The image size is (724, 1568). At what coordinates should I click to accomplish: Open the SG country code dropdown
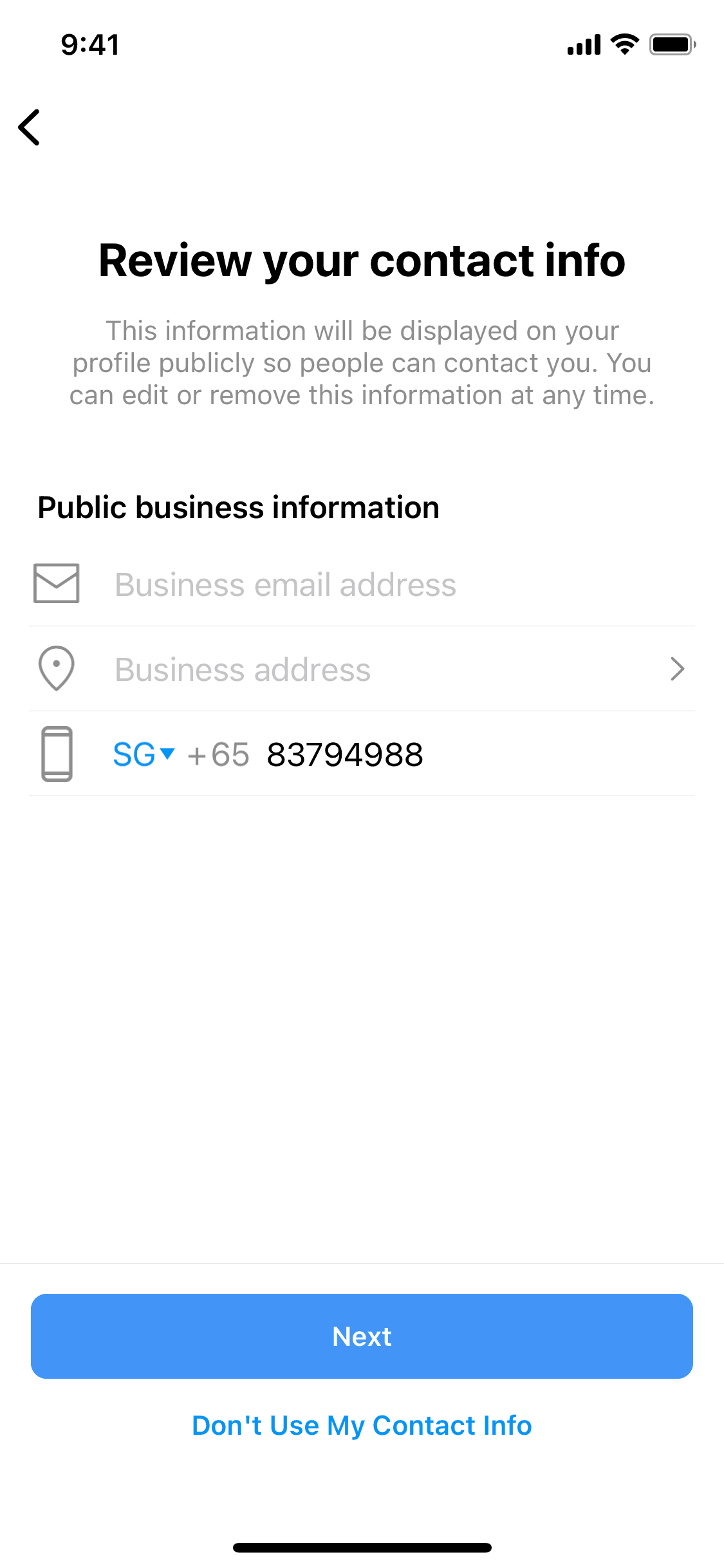click(x=144, y=754)
